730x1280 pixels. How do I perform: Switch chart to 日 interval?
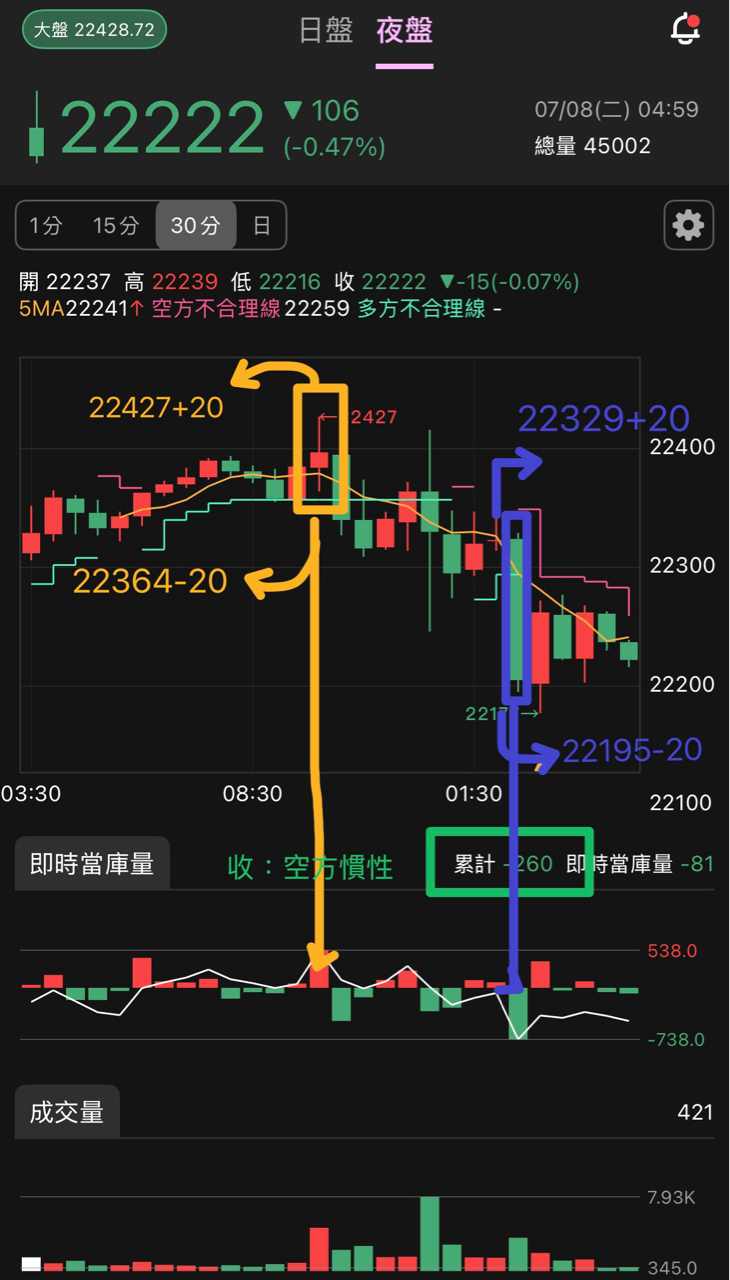pos(261,225)
